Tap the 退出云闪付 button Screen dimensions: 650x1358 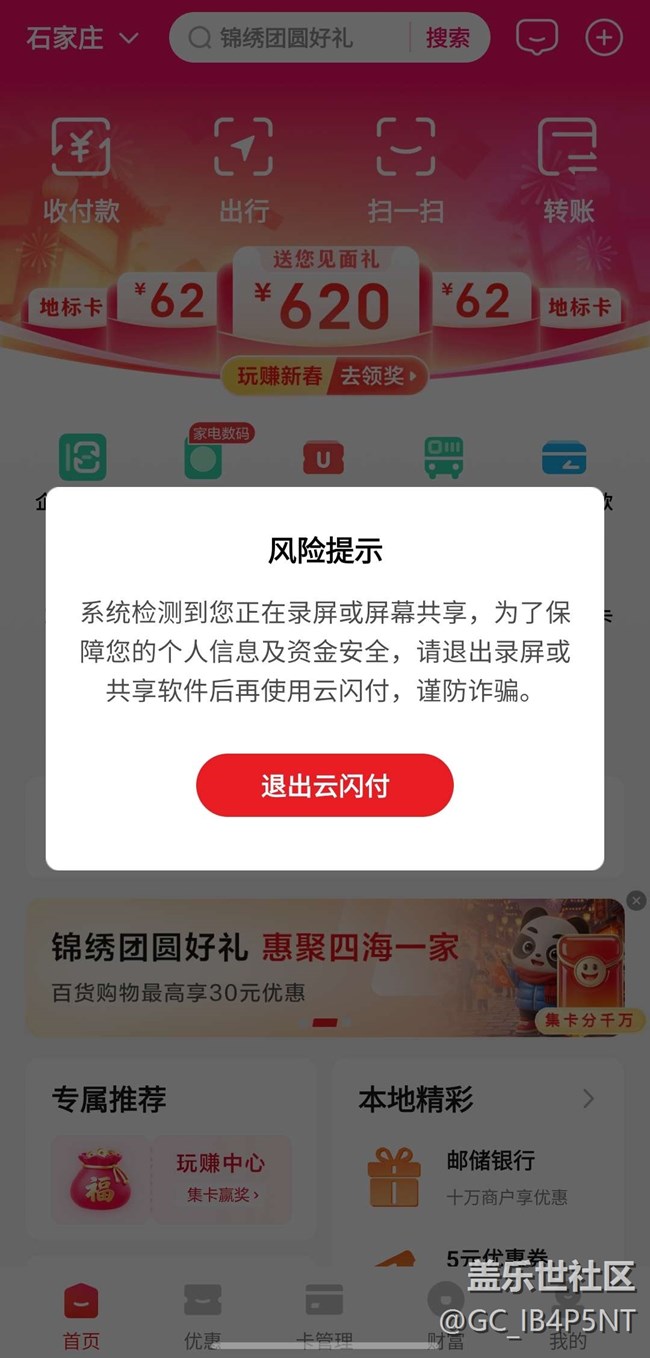(324, 786)
